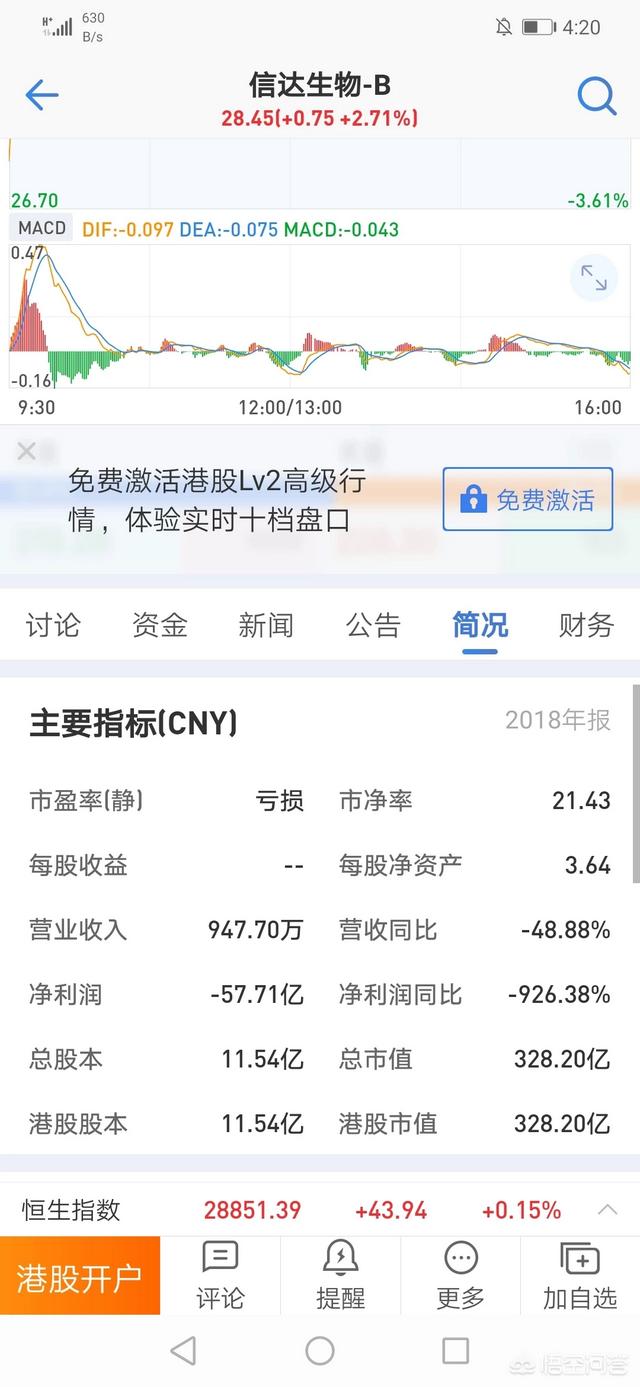640x1387 pixels.
Task: Tap the system home button
Action: click(320, 1351)
